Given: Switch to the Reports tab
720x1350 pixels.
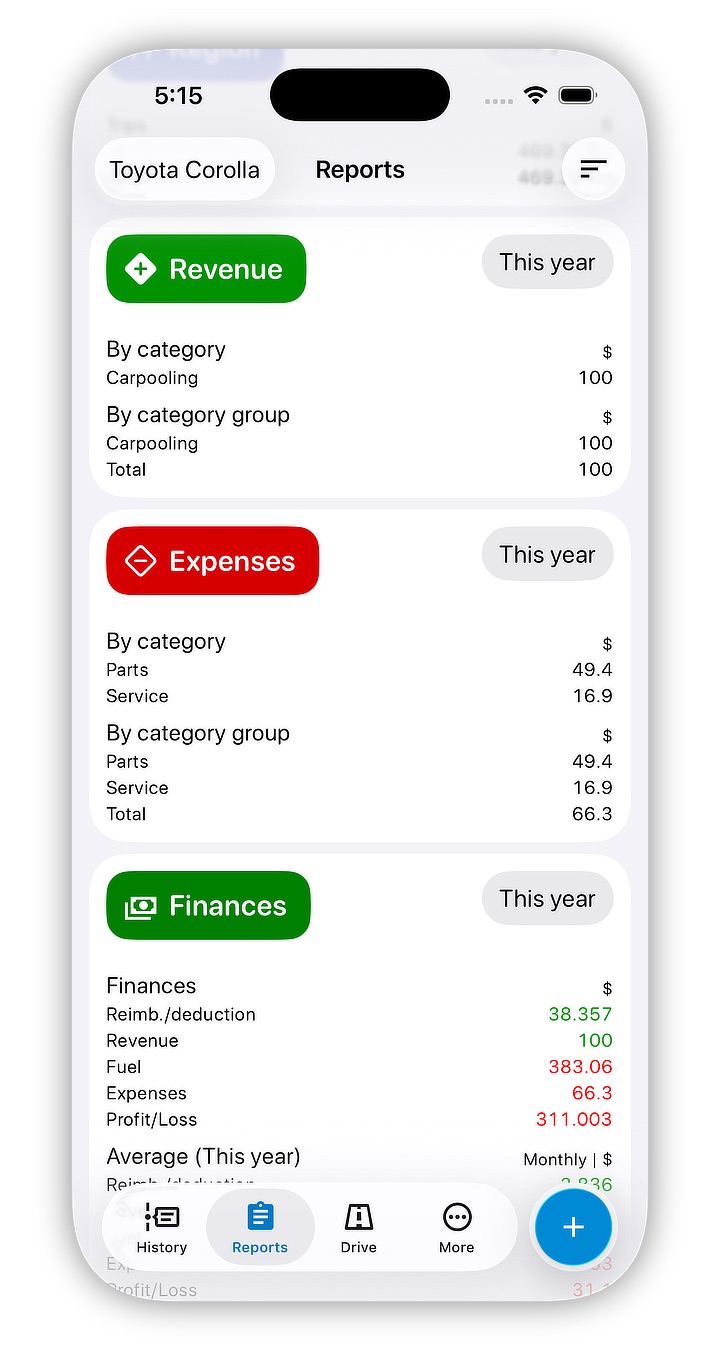Looking at the screenshot, I should pyautogui.click(x=259, y=1227).
